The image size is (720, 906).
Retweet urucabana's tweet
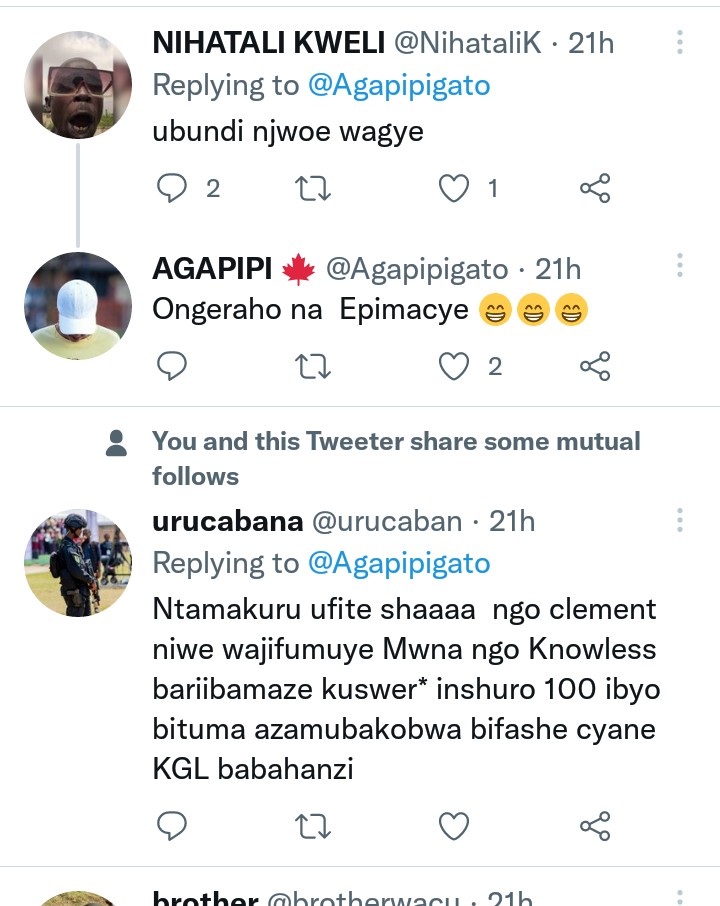tap(314, 825)
